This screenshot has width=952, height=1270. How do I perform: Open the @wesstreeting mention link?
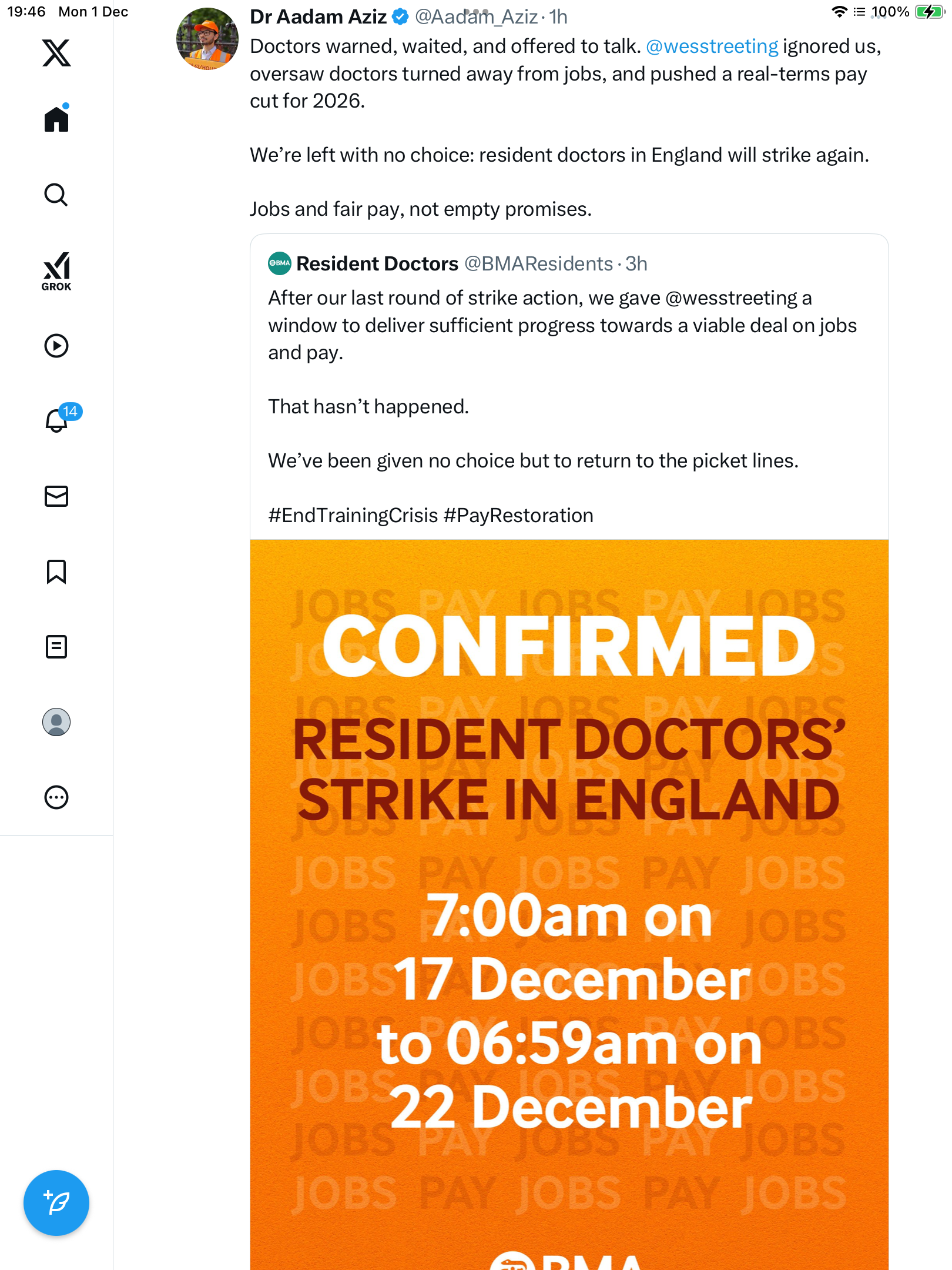point(712,46)
